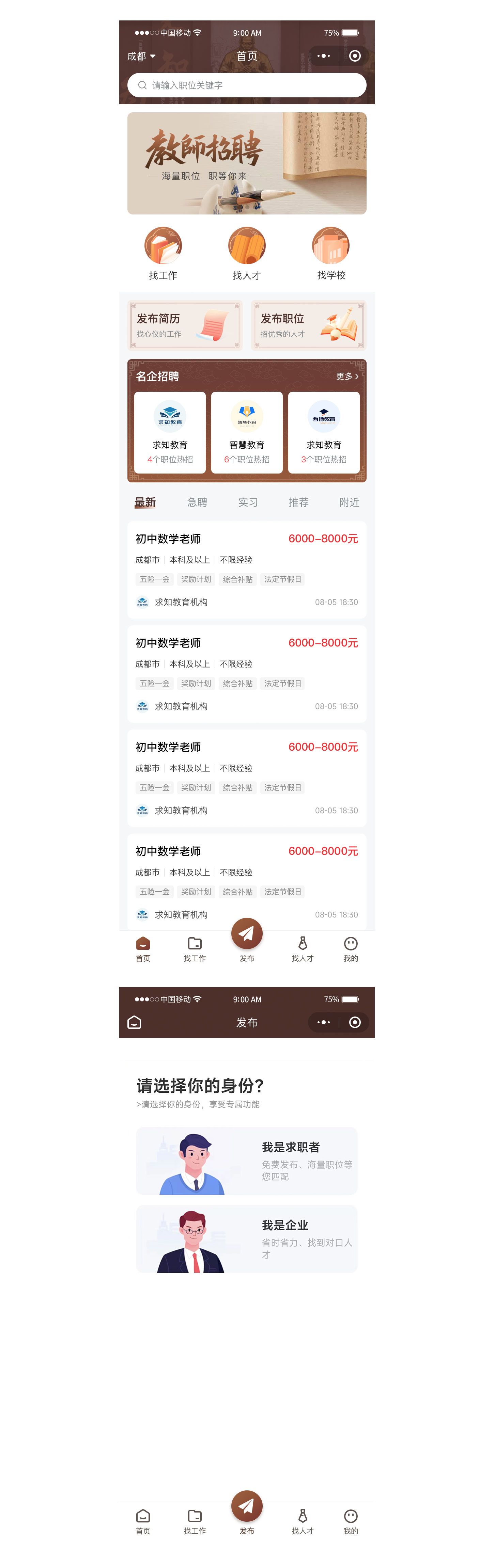
Task: Open the 成都 city dropdown
Action: [141, 57]
